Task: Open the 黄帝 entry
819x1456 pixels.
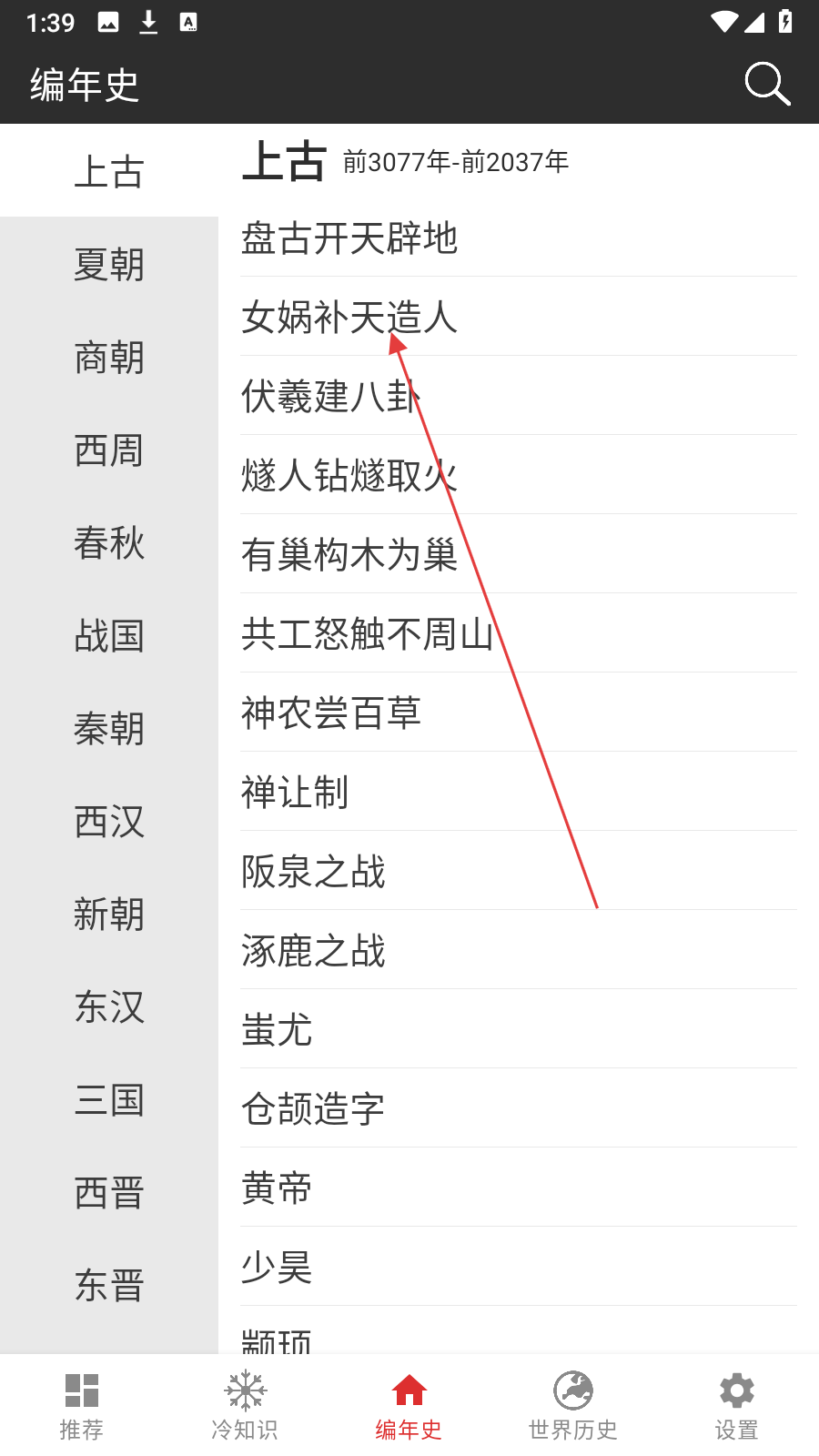Action: pos(519,1188)
